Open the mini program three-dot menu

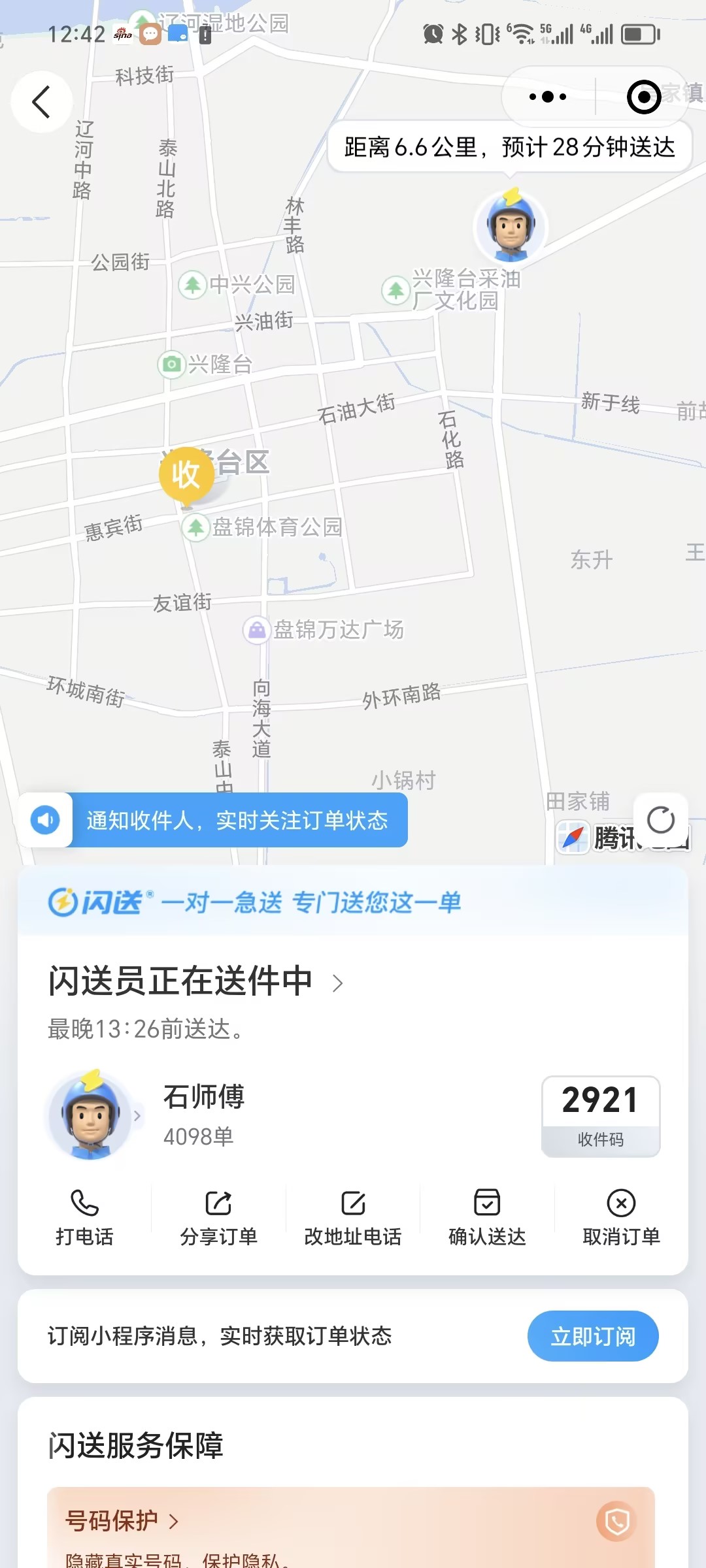(x=548, y=97)
